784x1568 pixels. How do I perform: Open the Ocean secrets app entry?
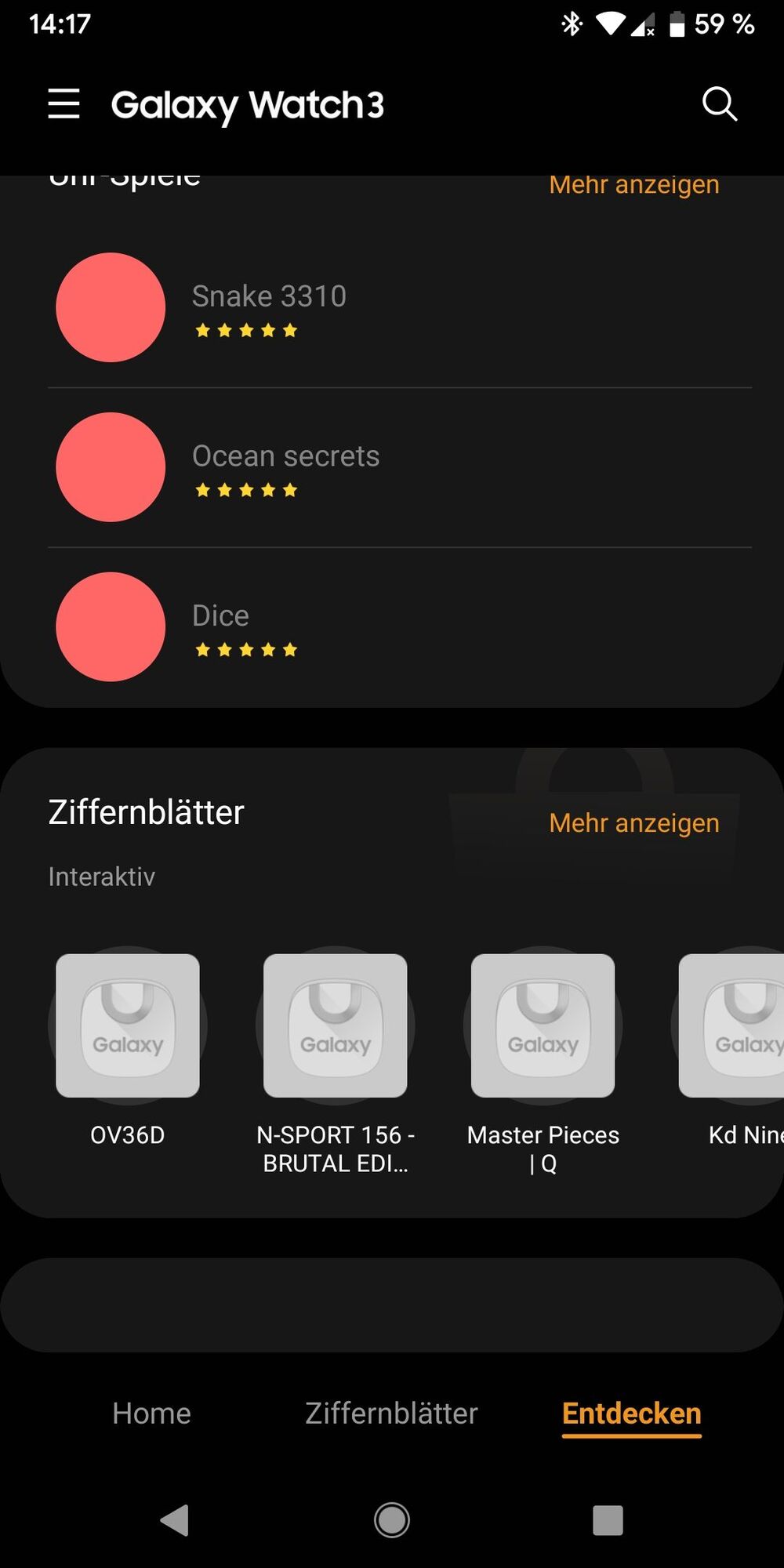(x=285, y=467)
